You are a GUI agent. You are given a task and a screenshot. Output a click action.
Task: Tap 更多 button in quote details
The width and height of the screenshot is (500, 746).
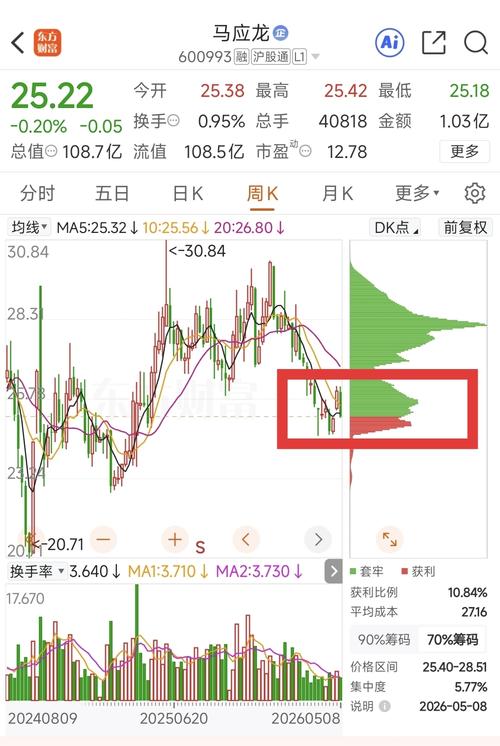click(x=464, y=151)
